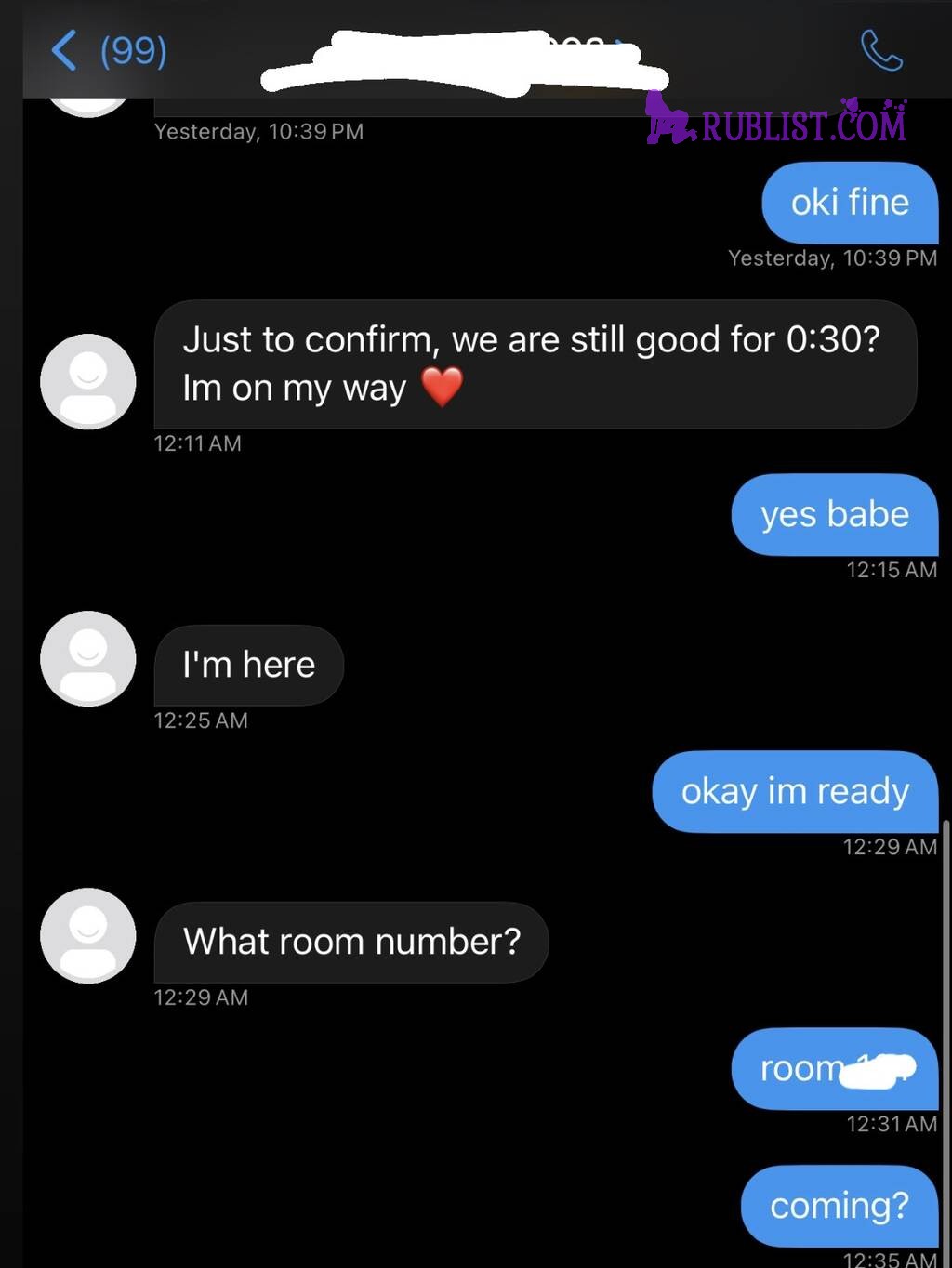This screenshot has height=1268, width=952.
Task: Open sender avatar beside "I'm here"
Action: click(88, 658)
